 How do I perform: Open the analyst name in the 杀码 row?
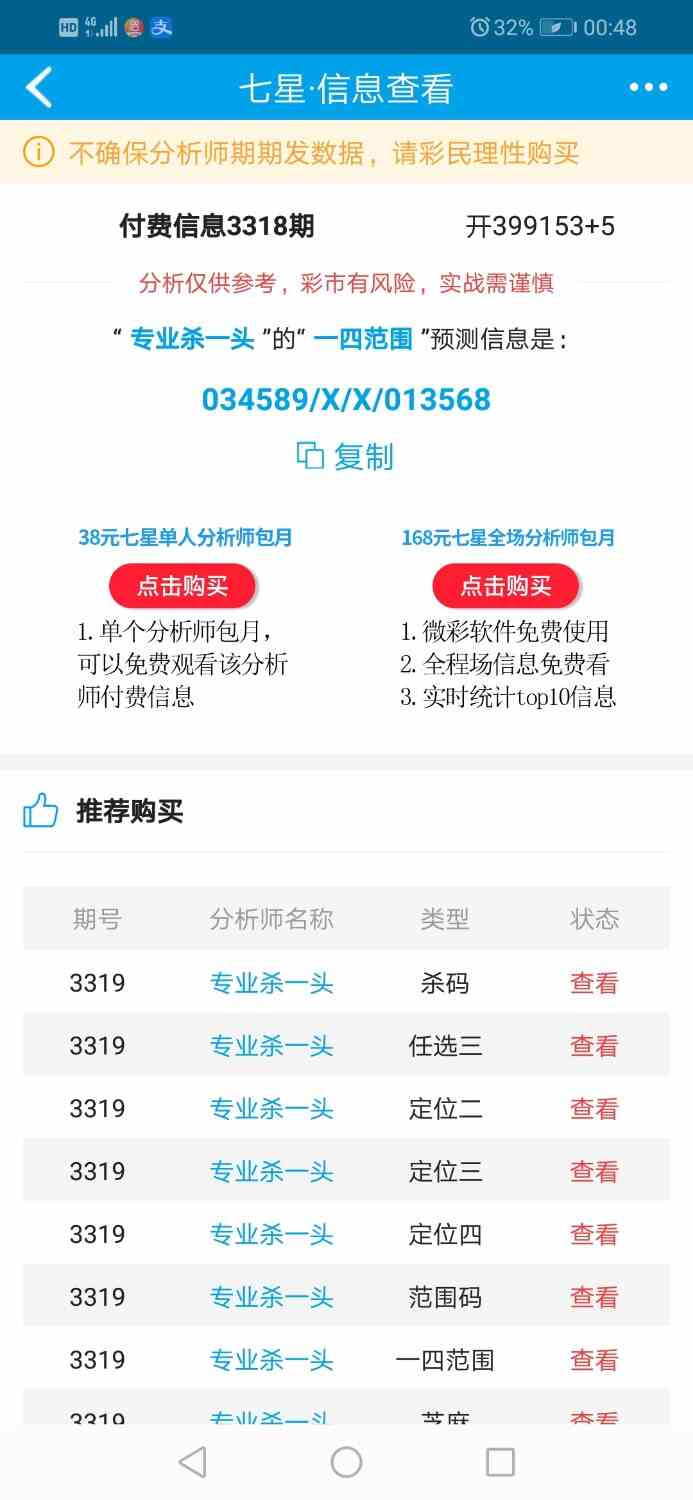pyautogui.click(x=271, y=983)
